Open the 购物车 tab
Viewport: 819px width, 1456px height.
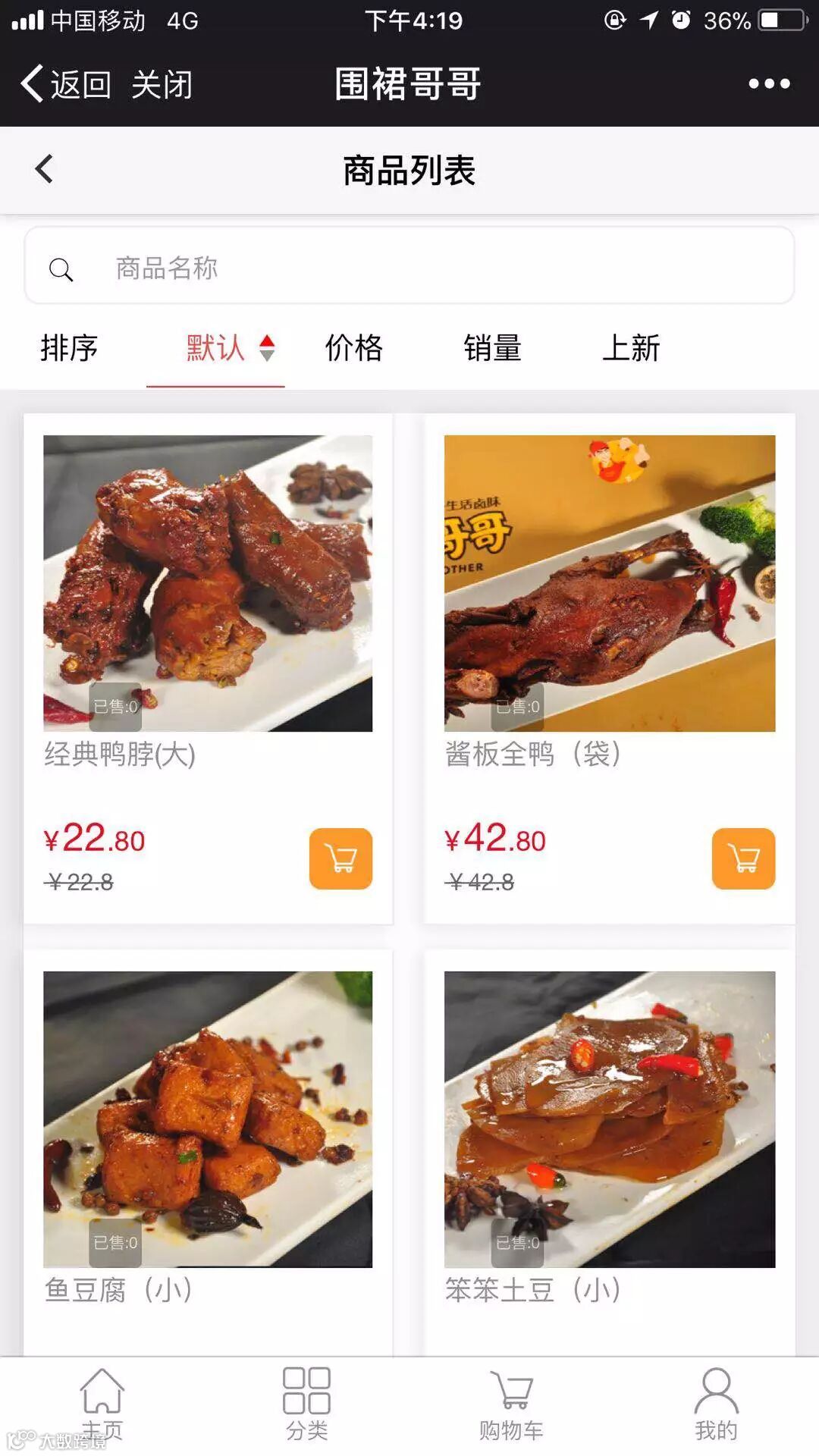pyautogui.click(x=511, y=1404)
